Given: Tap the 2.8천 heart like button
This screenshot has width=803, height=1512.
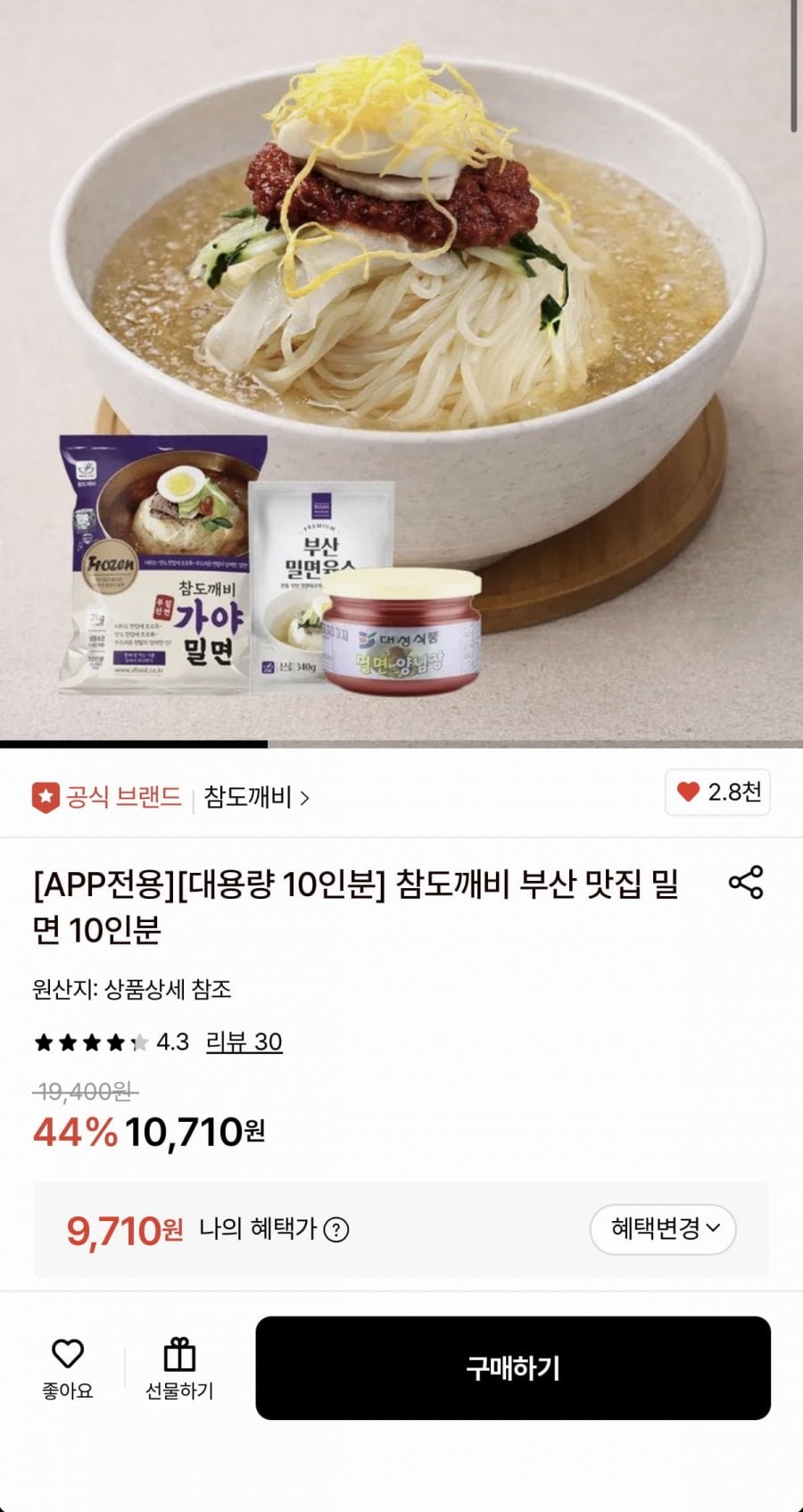Looking at the screenshot, I should point(717,792).
